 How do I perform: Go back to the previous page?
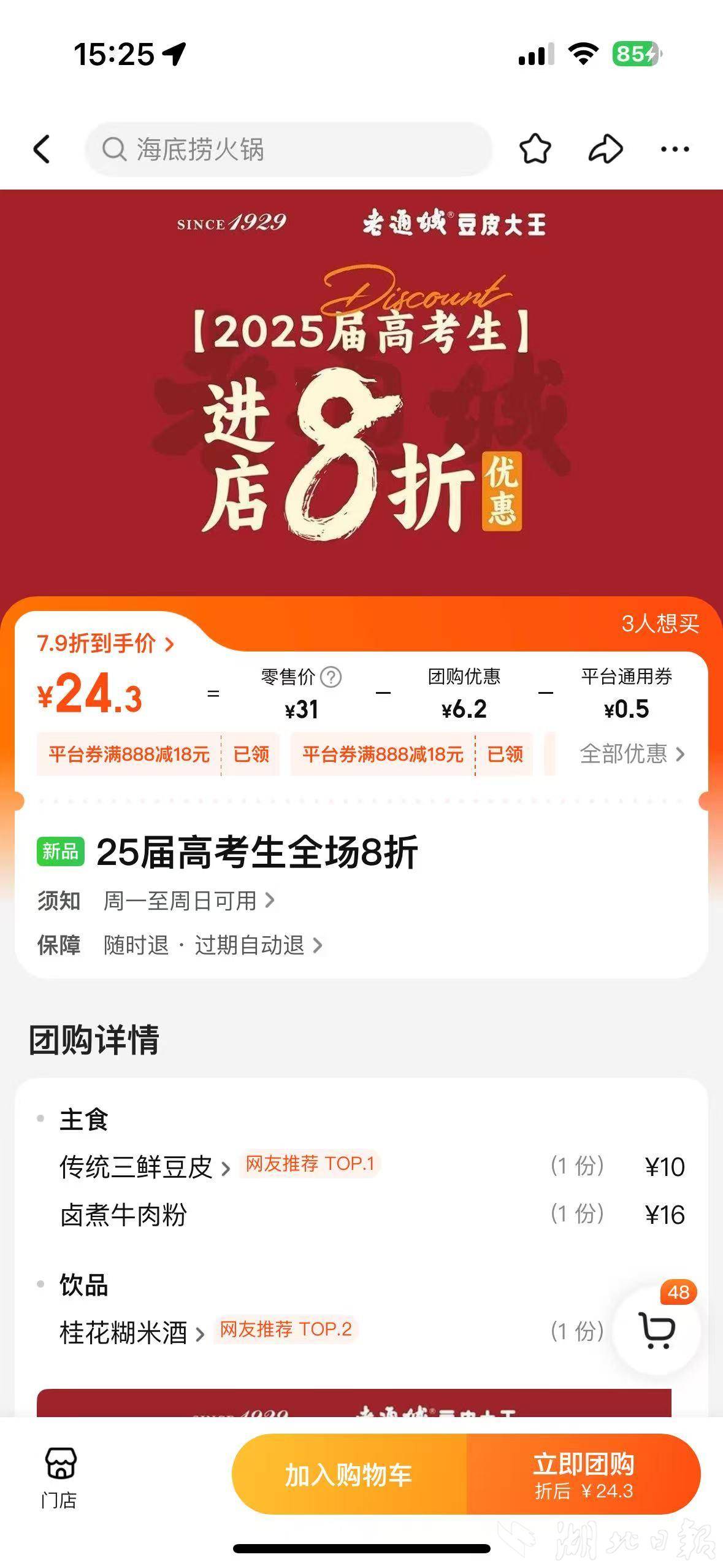click(x=42, y=149)
